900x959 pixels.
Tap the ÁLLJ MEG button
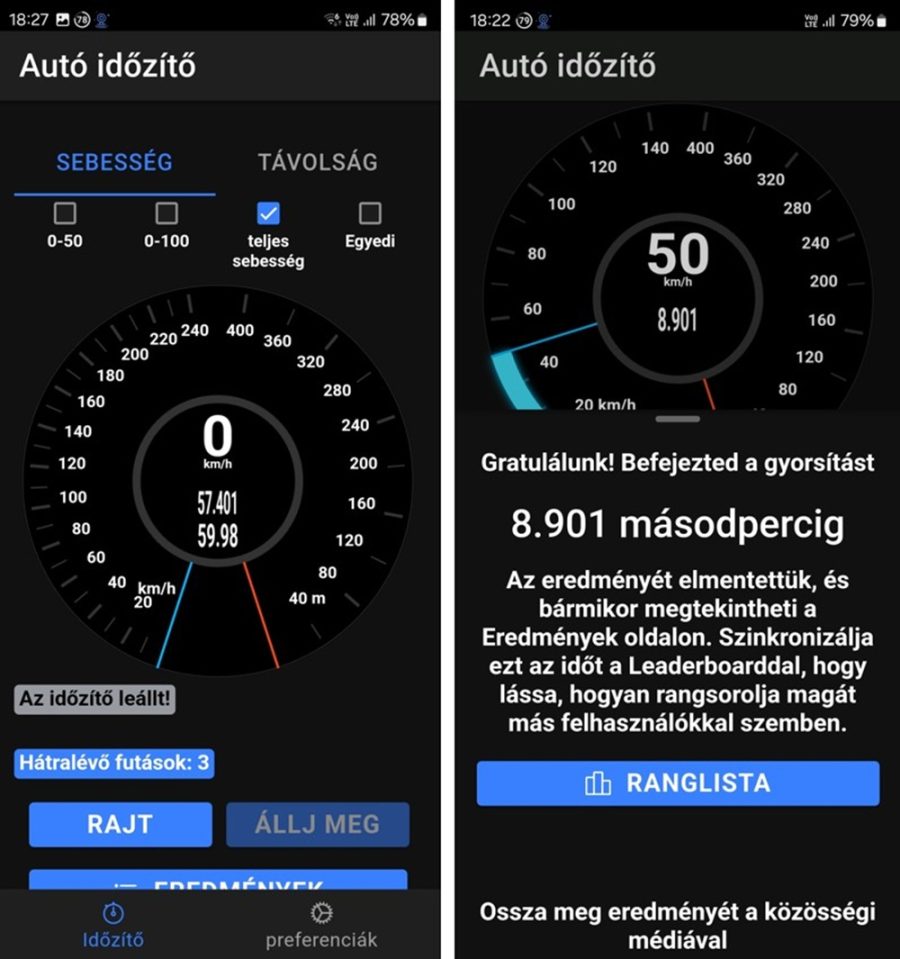(x=317, y=824)
